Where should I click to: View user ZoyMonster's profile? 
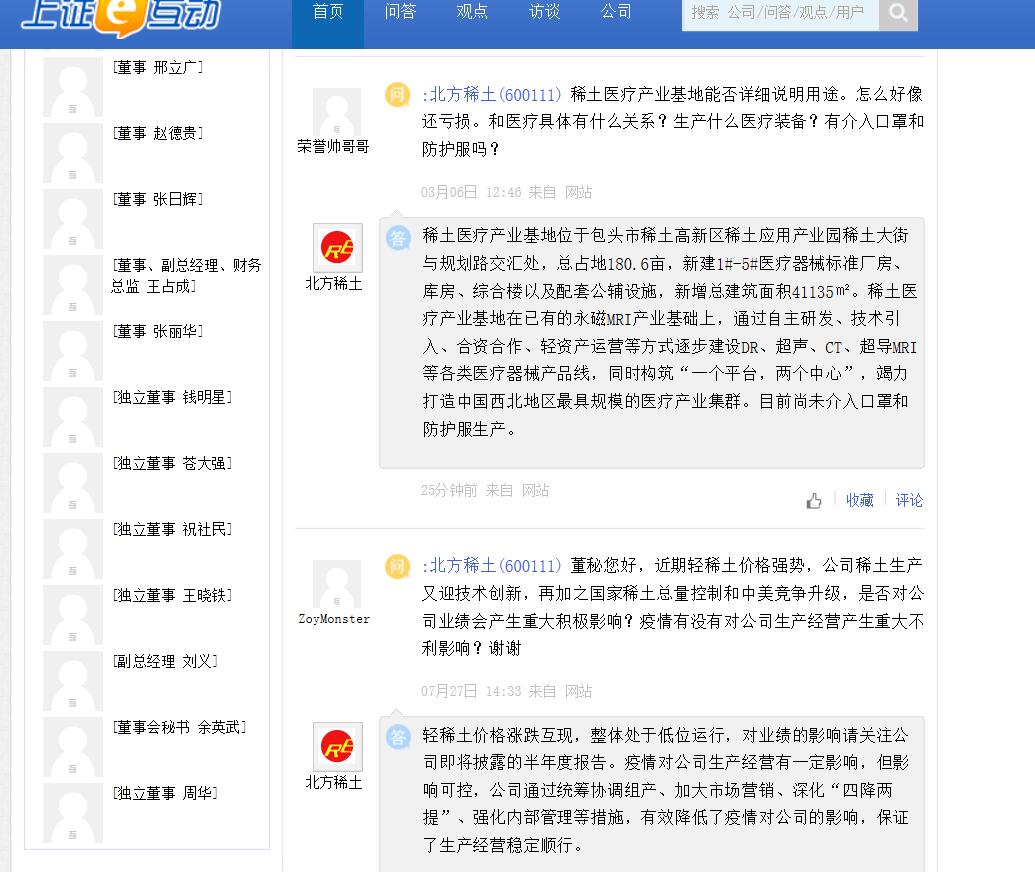click(x=334, y=619)
